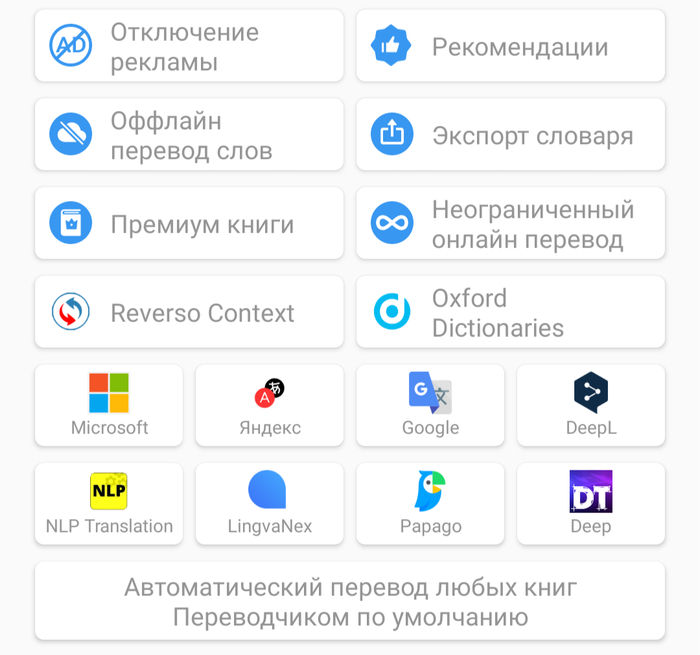Select Оффлайн перевод слов
The width and height of the screenshot is (700, 655).
[x=189, y=135]
